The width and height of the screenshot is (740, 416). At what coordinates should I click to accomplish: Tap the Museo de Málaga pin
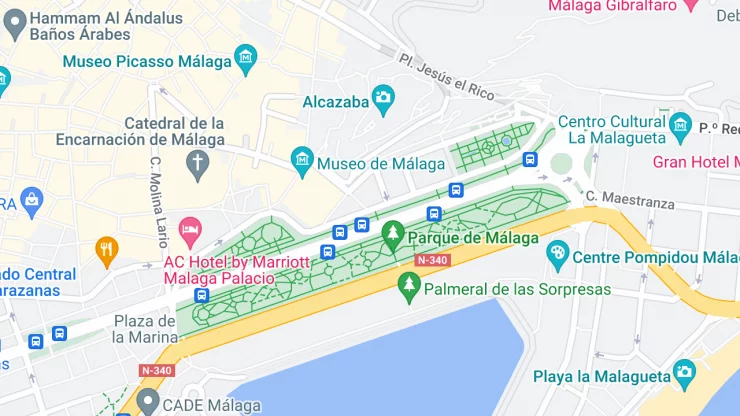pos(301,159)
